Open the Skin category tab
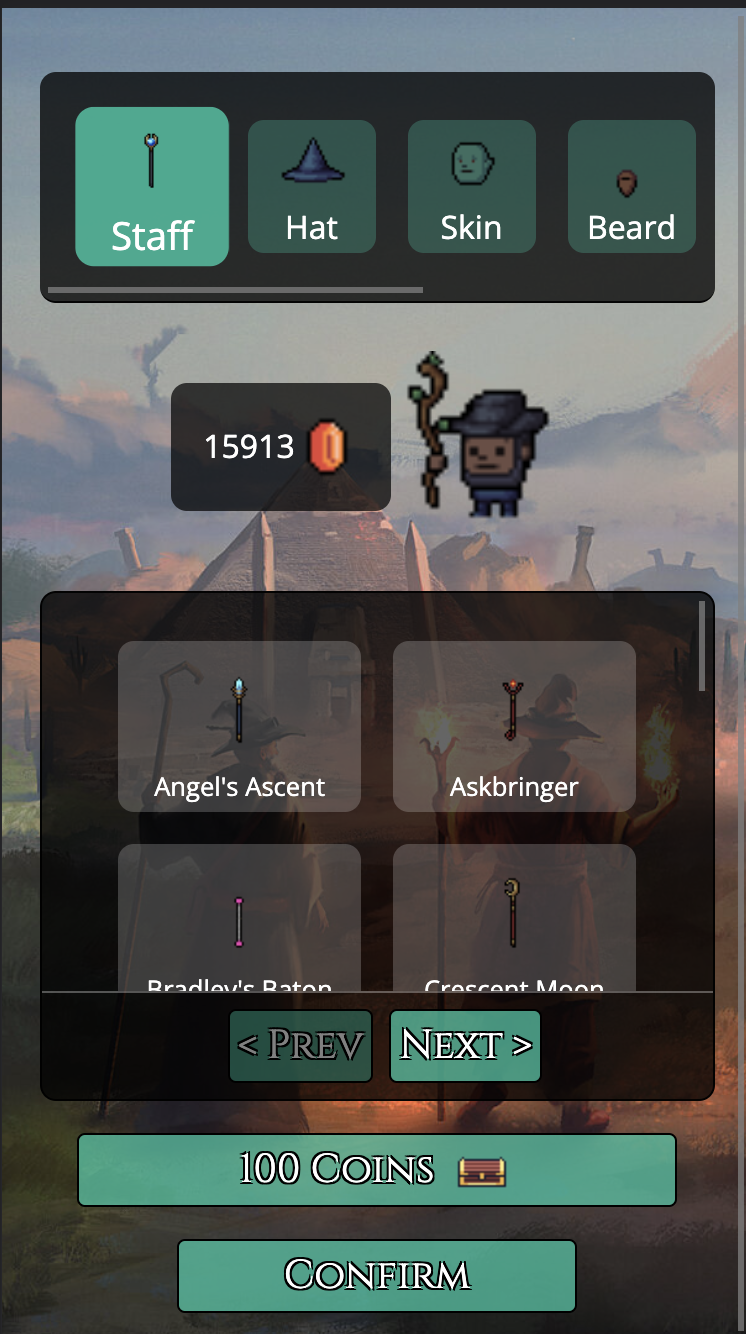This screenshot has height=1334, width=746. coord(471,187)
